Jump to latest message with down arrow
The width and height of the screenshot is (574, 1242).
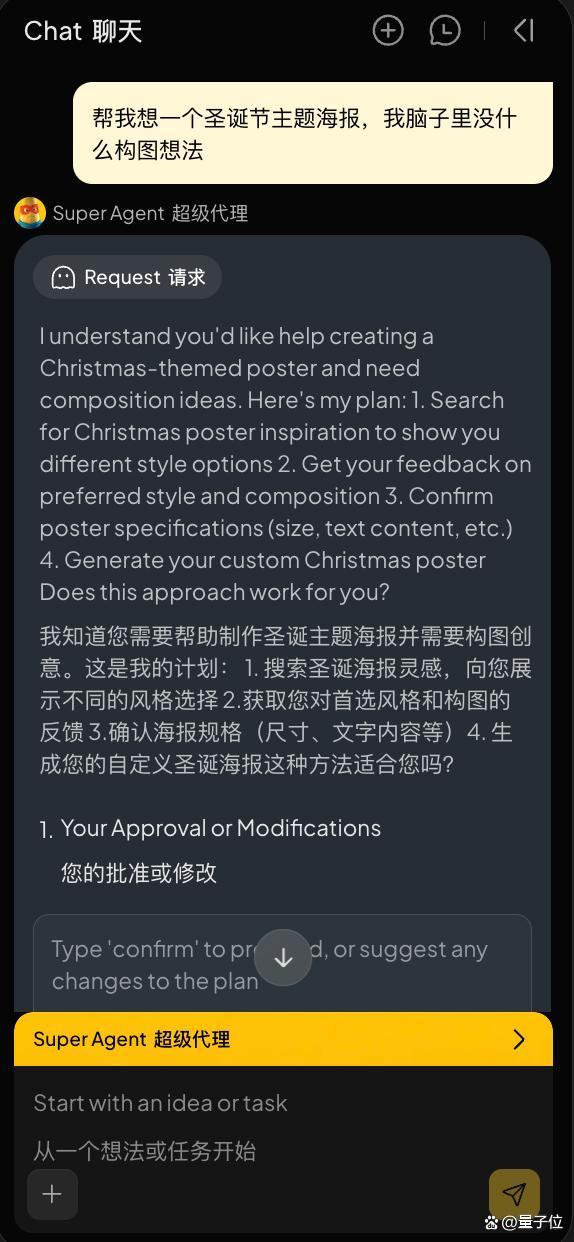click(x=283, y=958)
